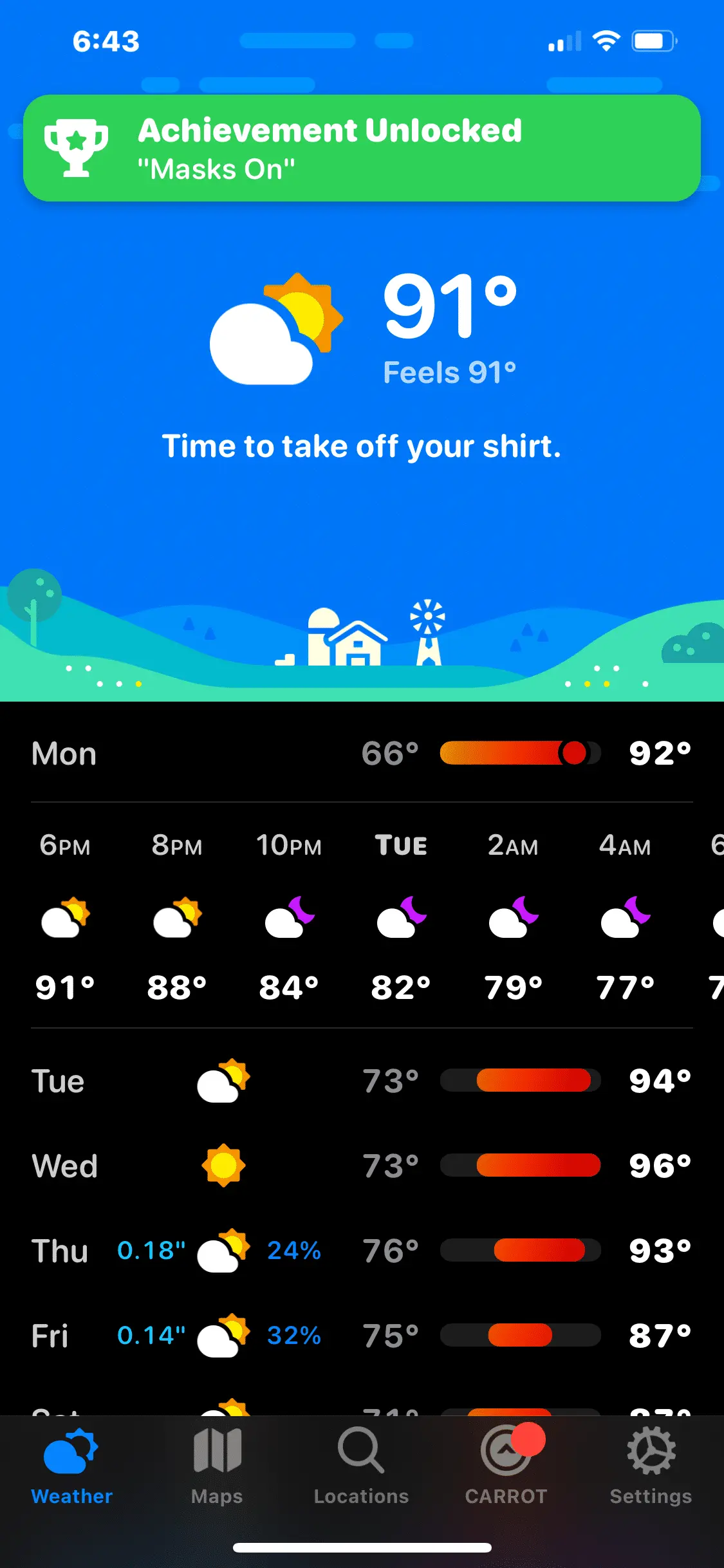Screen dimensions: 724x1568
Task: View Thursday's forecast details
Action: pyautogui.click(x=362, y=1251)
